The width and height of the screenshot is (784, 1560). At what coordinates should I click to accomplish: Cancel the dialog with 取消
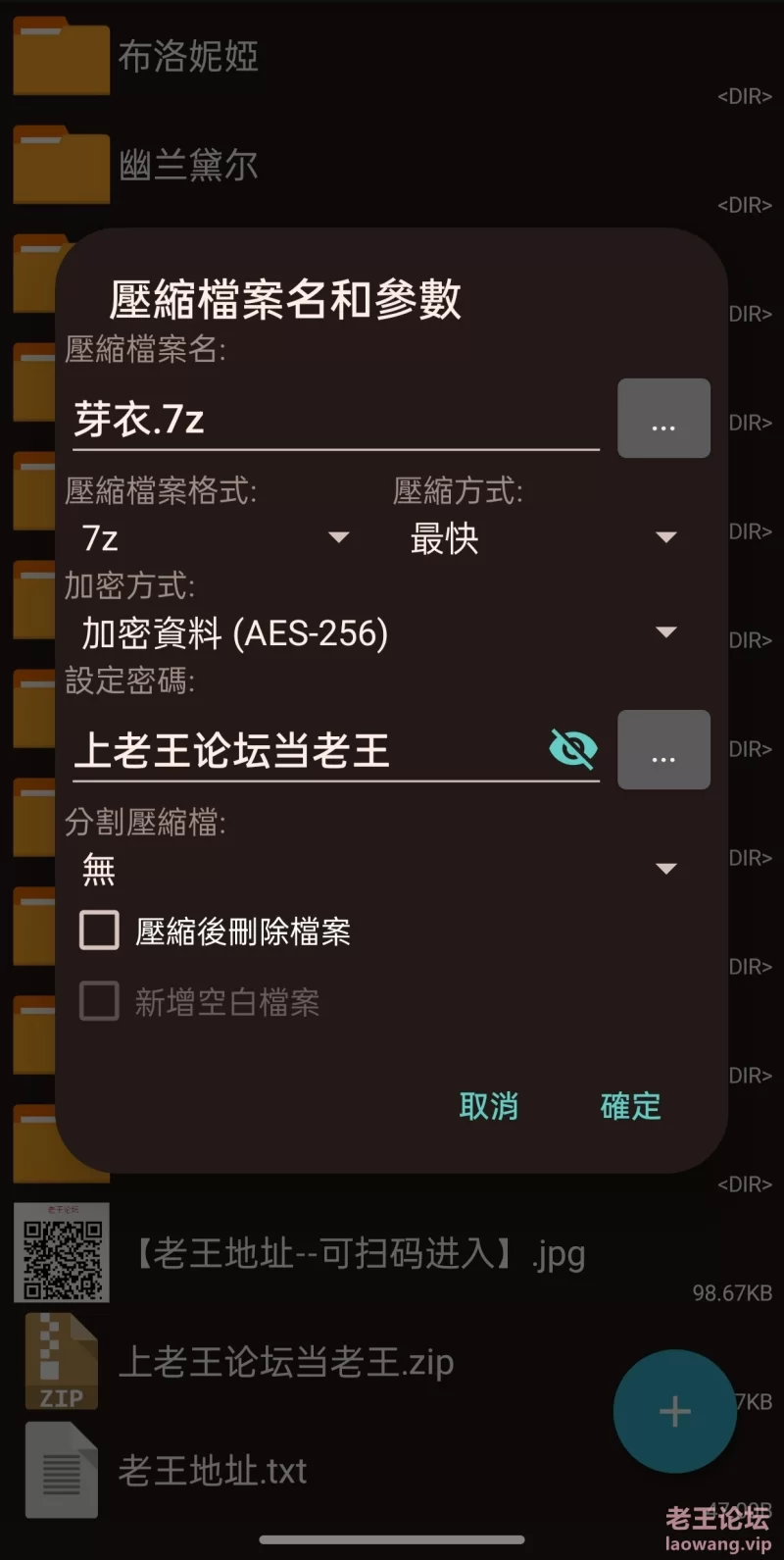[488, 1106]
